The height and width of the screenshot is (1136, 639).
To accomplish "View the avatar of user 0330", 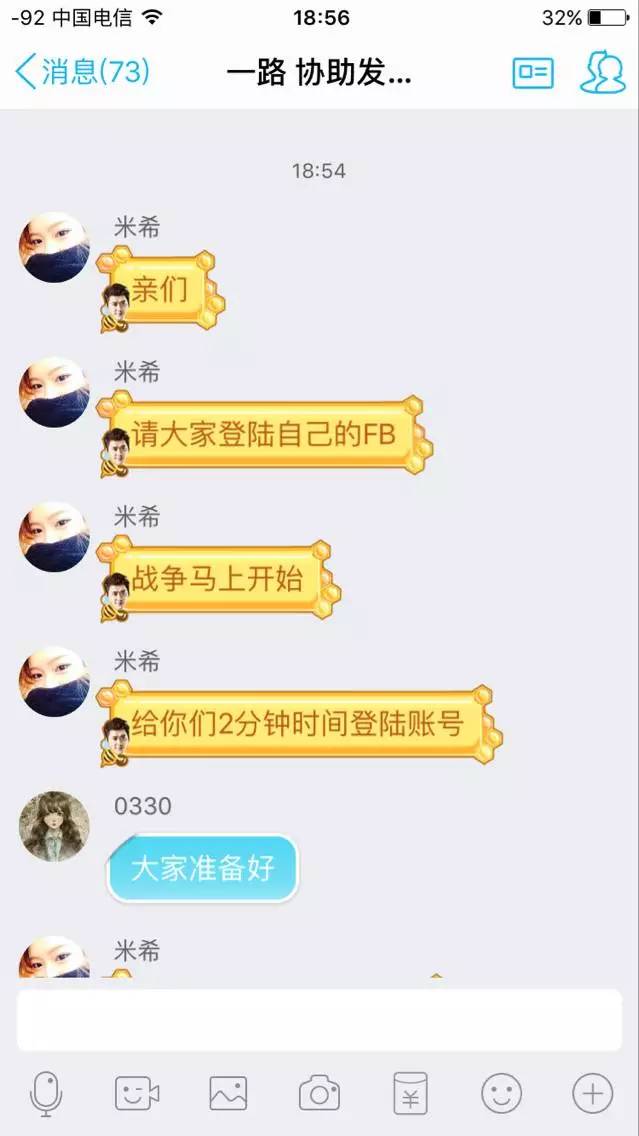I will point(54,826).
